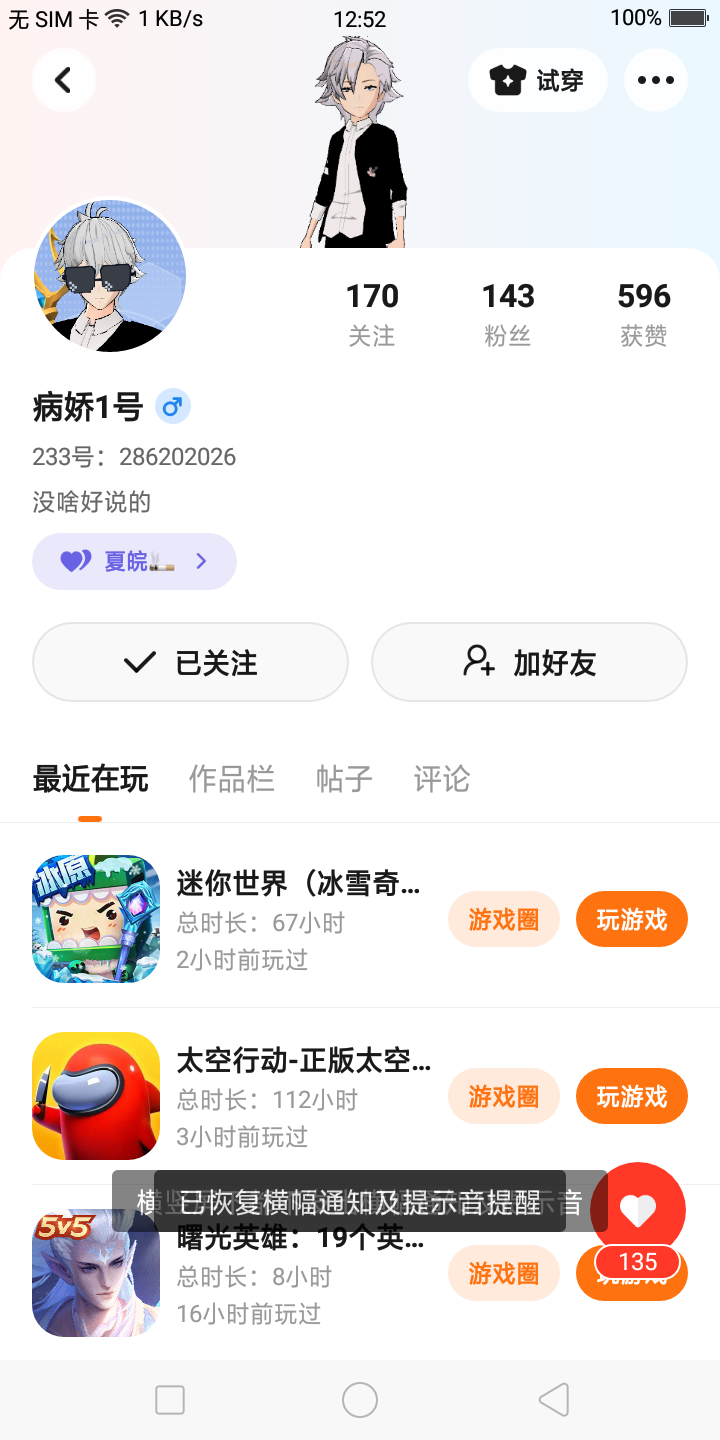Open 游戏圈 for 曙光英雄
Image resolution: width=720 pixels, height=1440 pixels.
(503, 1273)
